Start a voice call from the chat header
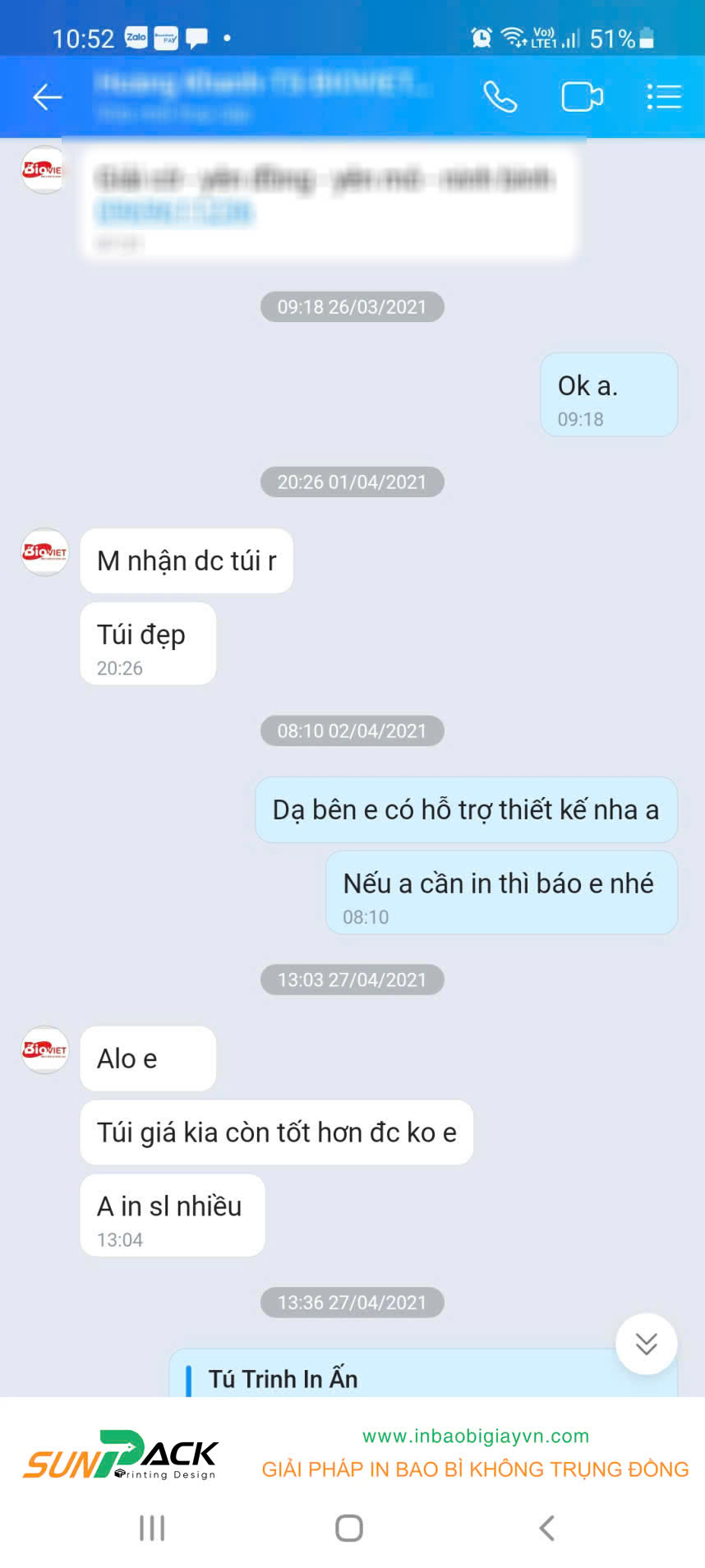The width and height of the screenshot is (705, 1568). coord(500,96)
